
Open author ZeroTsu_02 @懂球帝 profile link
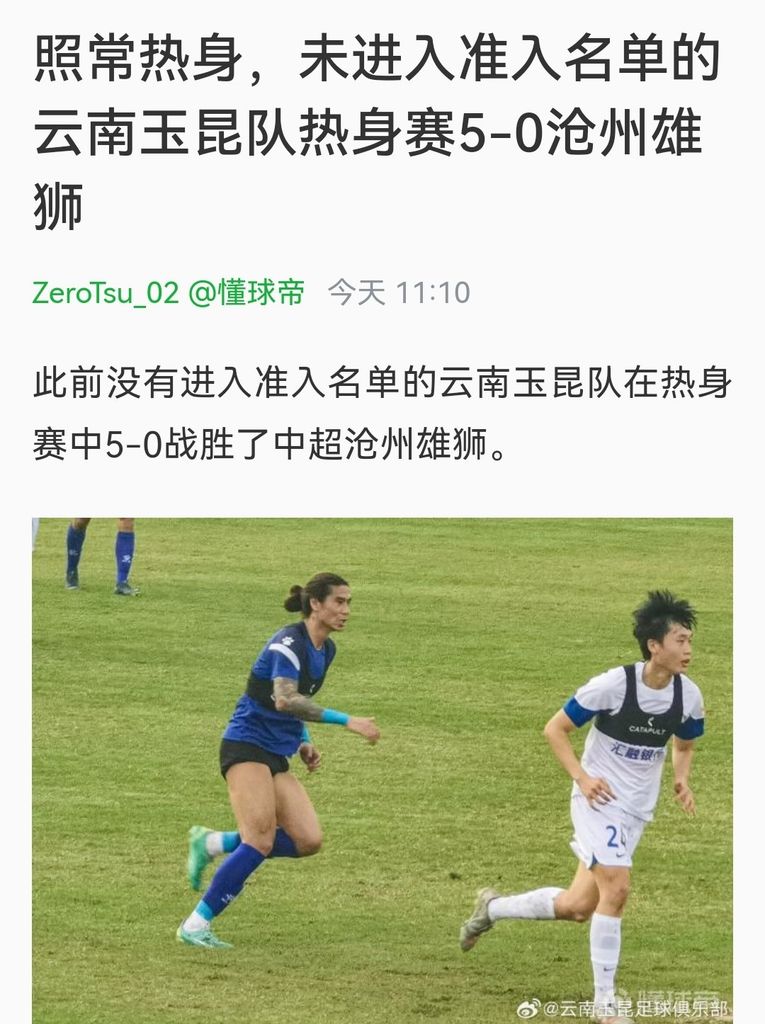(168, 293)
